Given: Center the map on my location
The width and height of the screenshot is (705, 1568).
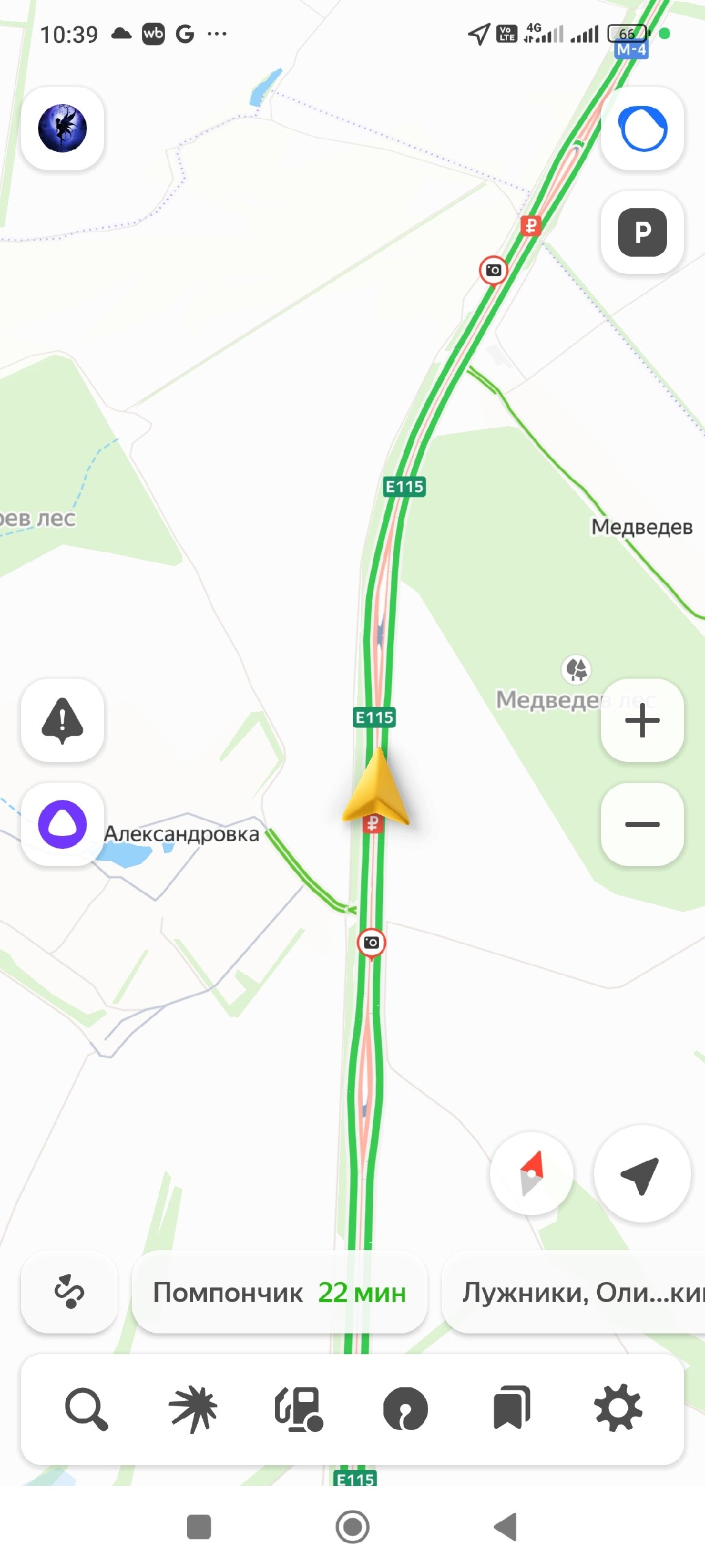Looking at the screenshot, I should point(641,1173).
